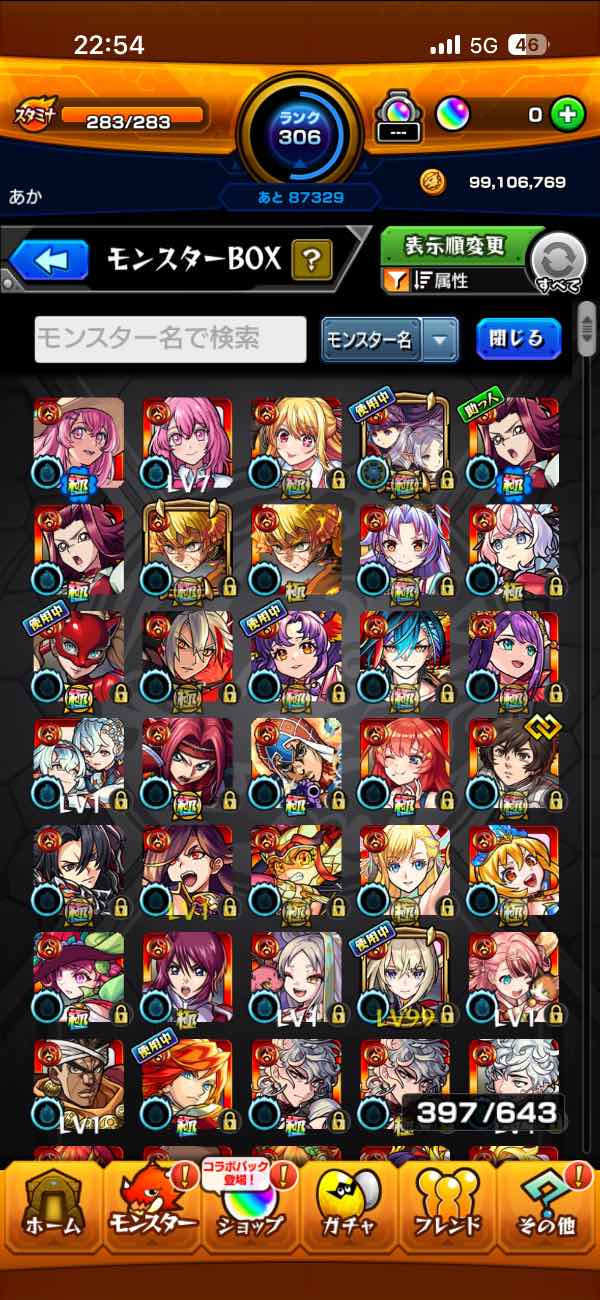This screenshot has height=1300, width=600.
Task: Open the Monster BOX help question mark
Action: click(x=312, y=261)
